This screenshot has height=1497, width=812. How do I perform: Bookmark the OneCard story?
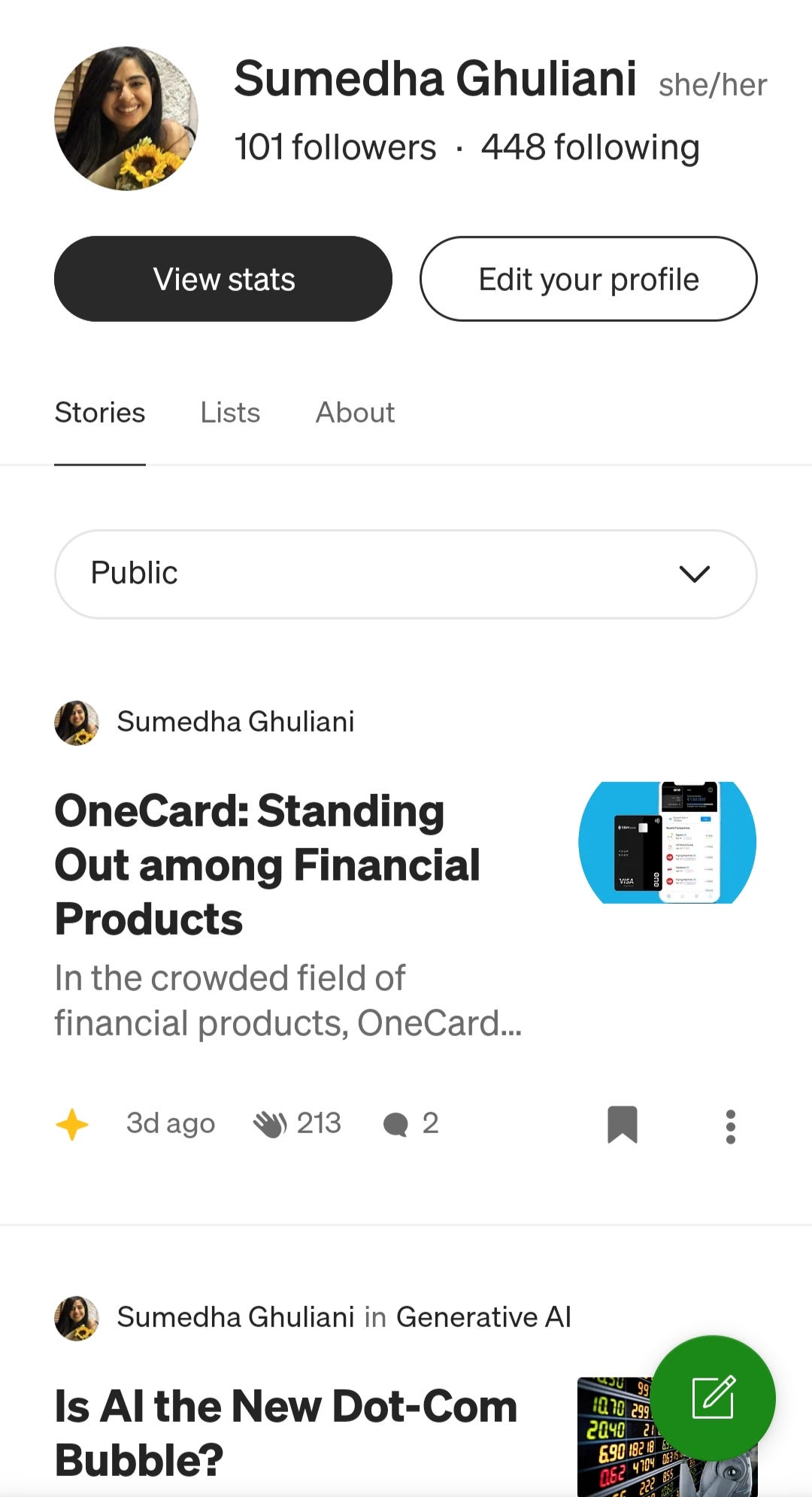click(x=623, y=1123)
